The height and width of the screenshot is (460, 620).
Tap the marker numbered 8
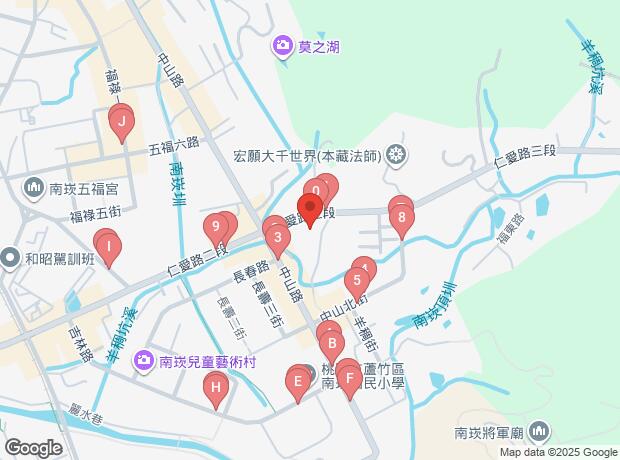(x=401, y=217)
